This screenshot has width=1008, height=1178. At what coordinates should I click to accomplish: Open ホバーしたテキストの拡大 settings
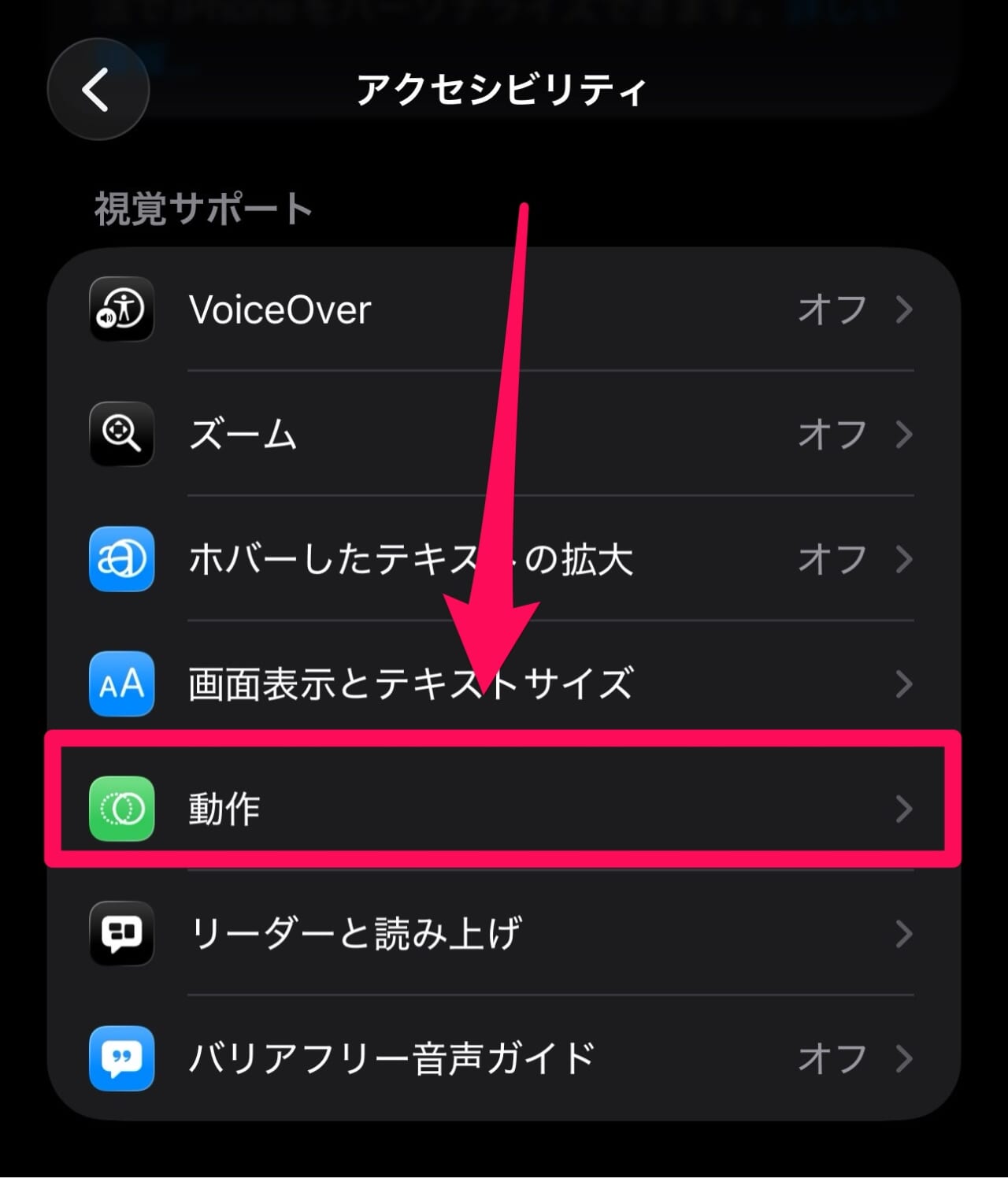[x=504, y=559]
